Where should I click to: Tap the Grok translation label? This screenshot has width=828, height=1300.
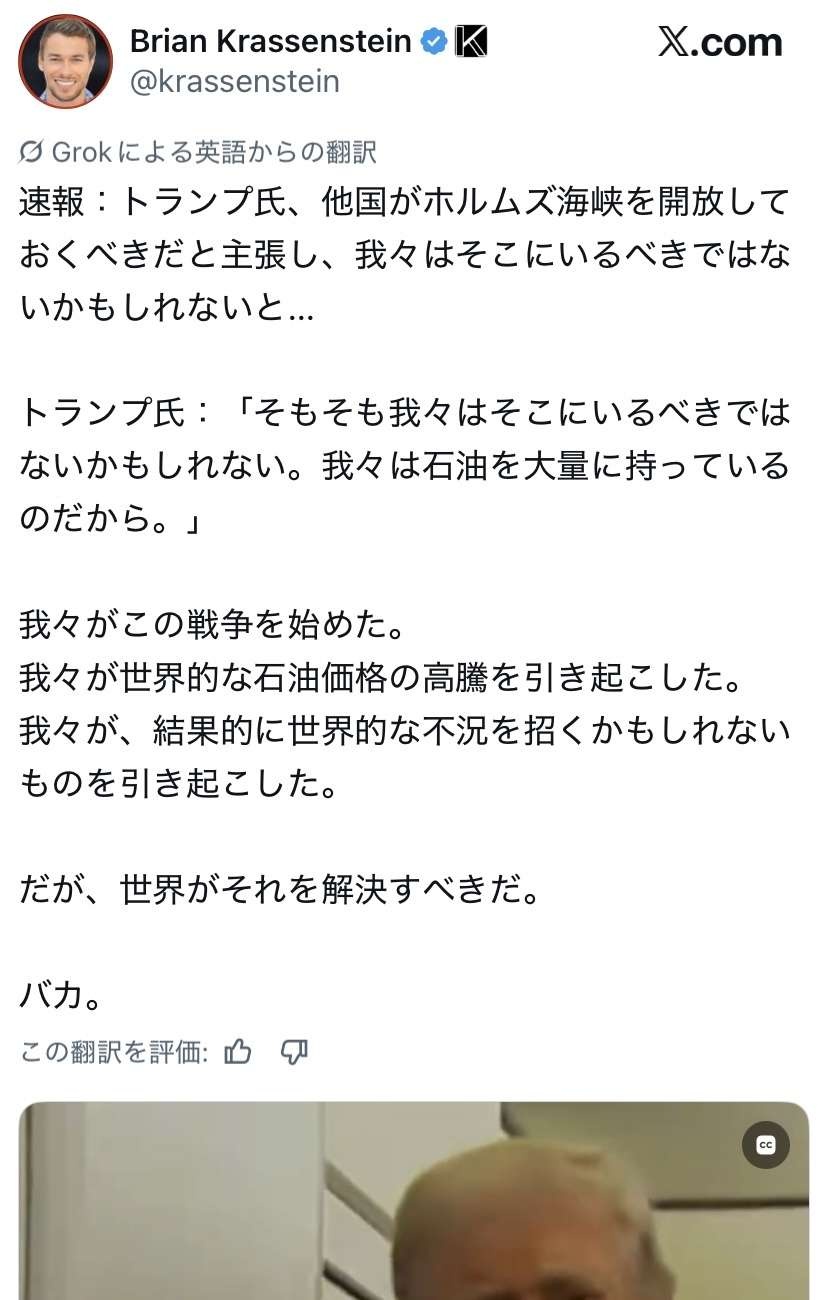(198, 152)
